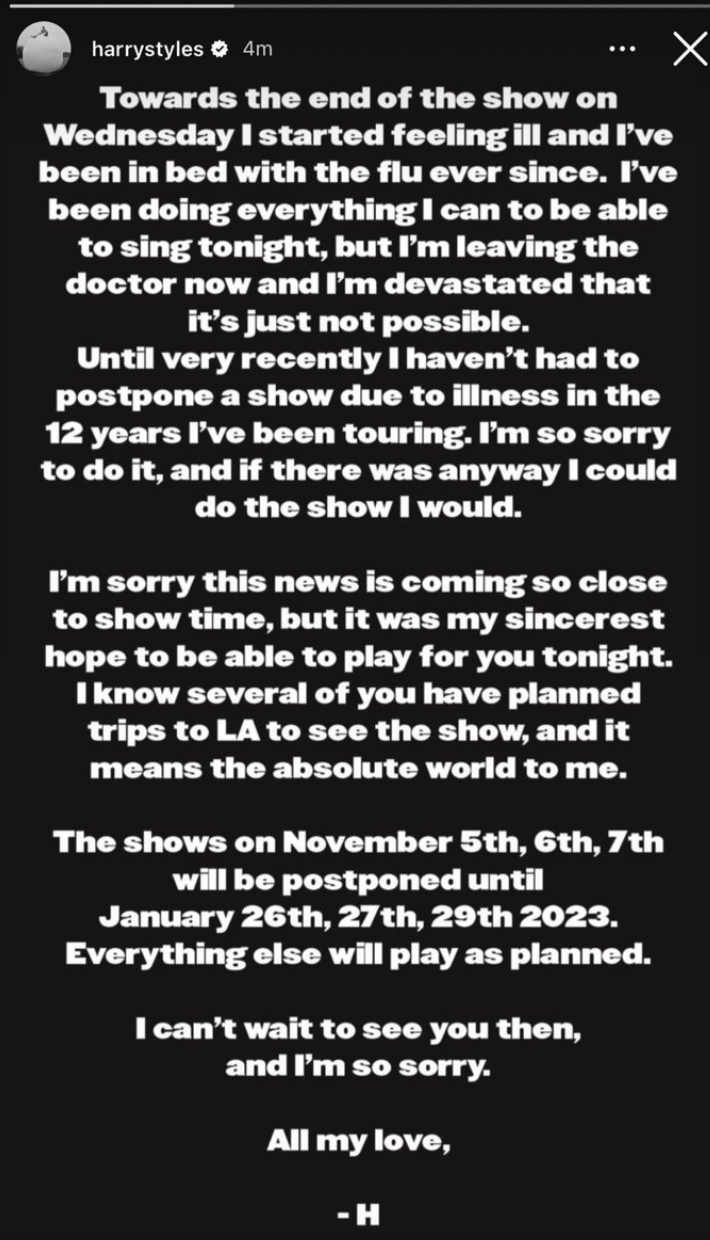Open the harrystyles profile picture
710x1240 pixels.
[x=44, y=49]
